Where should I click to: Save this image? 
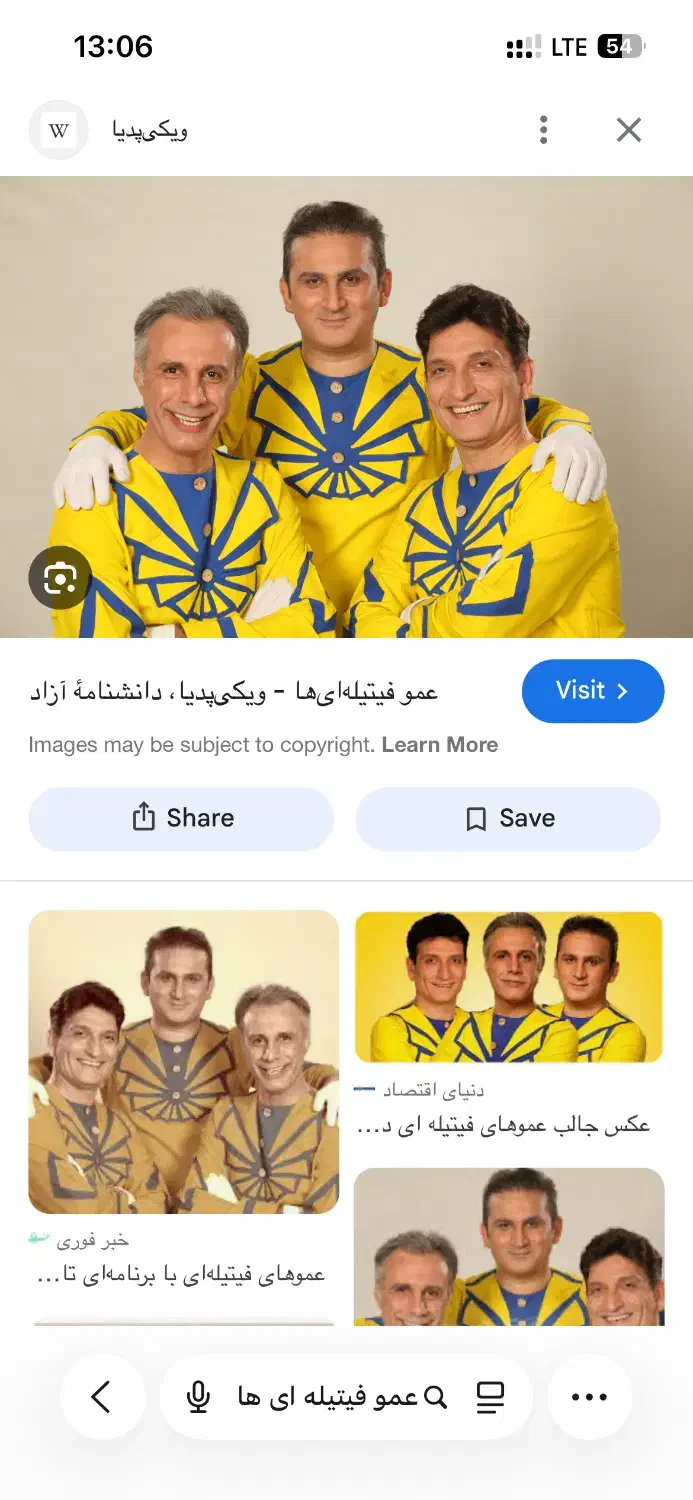click(x=508, y=818)
